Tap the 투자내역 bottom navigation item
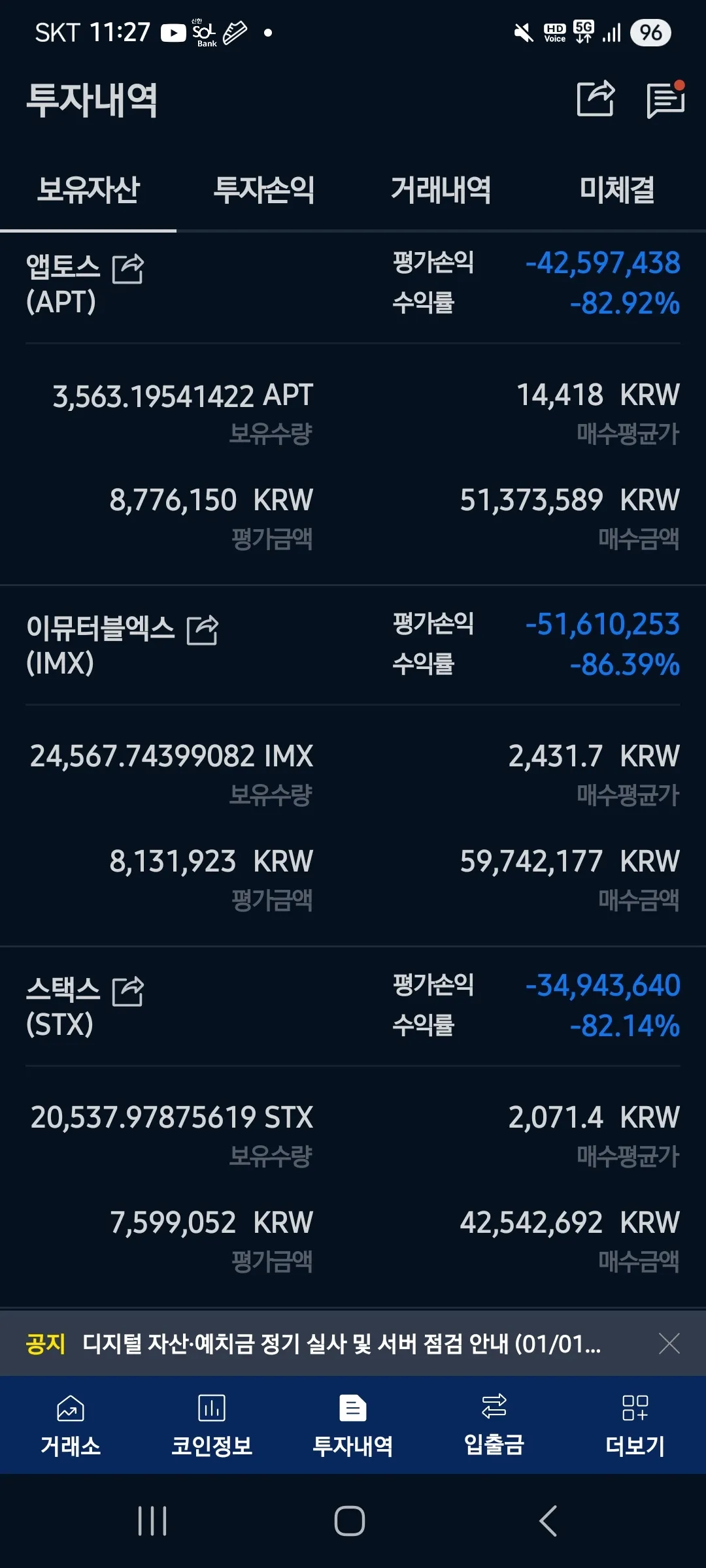Viewport: 706px width, 1568px height. [x=353, y=1426]
